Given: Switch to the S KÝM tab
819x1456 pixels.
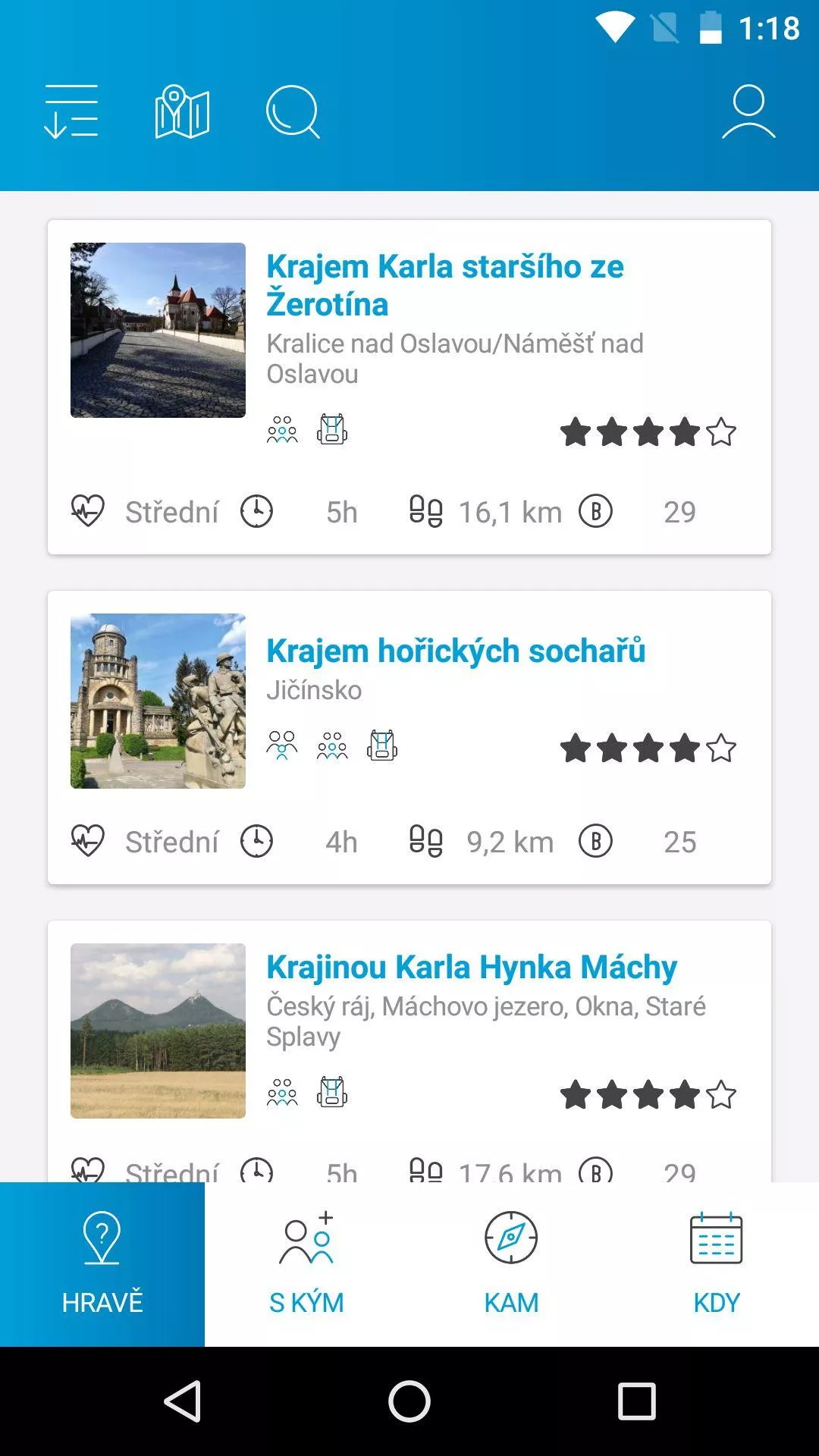Looking at the screenshot, I should 306,1263.
